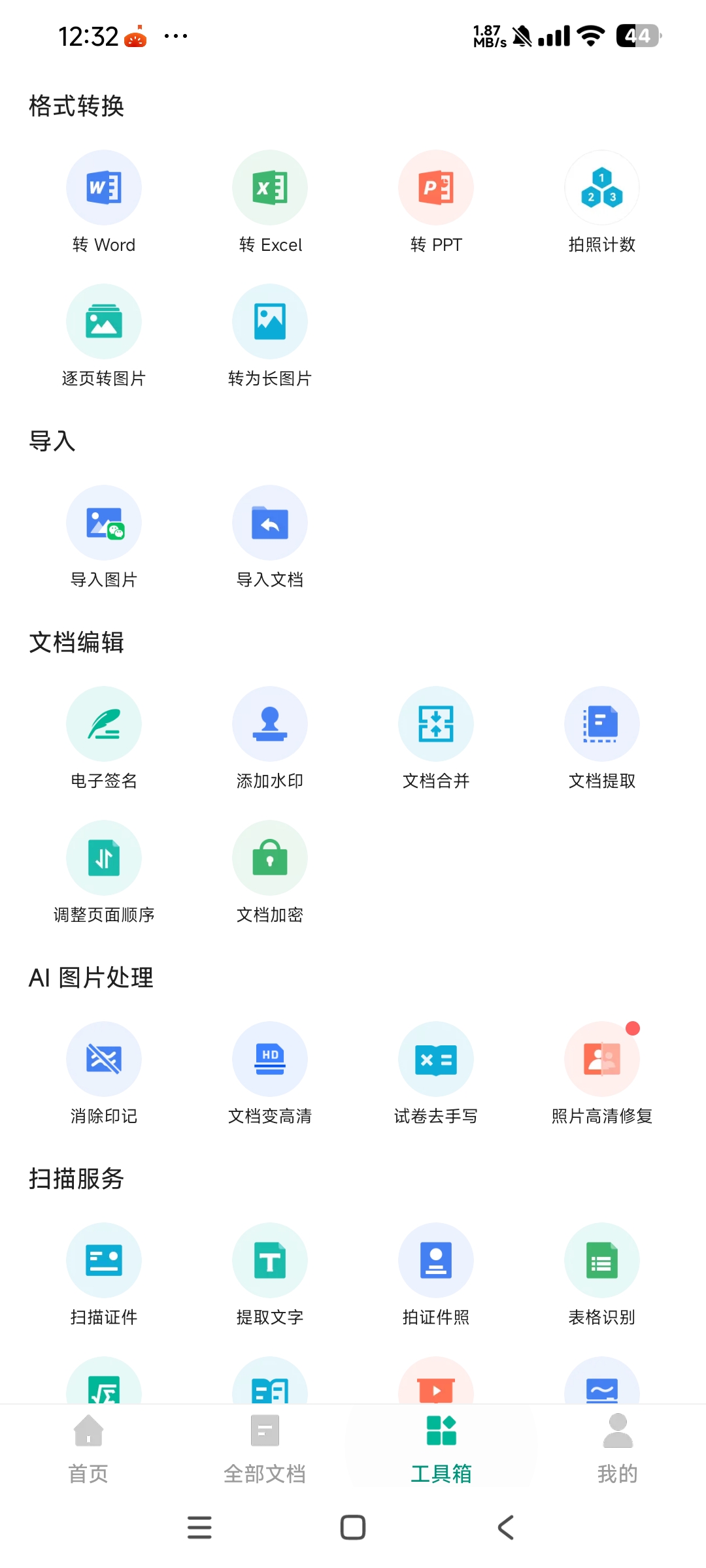Image resolution: width=706 pixels, height=1568 pixels.
Task: Choose 逐页转图片 option
Action: [104, 322]
